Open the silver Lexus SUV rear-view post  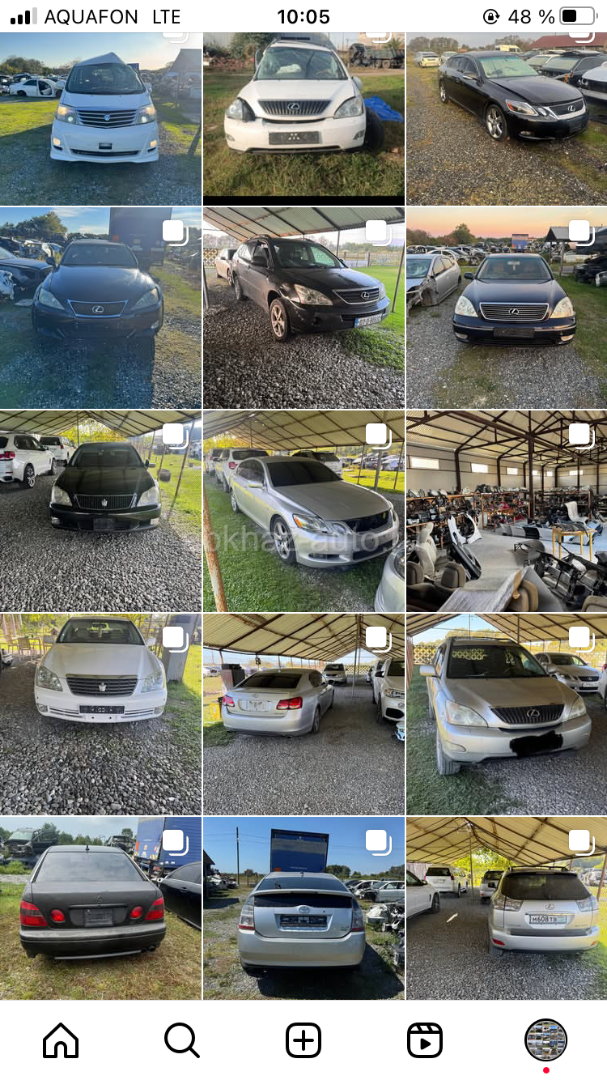pyautogui.click(x=506, y=908)
